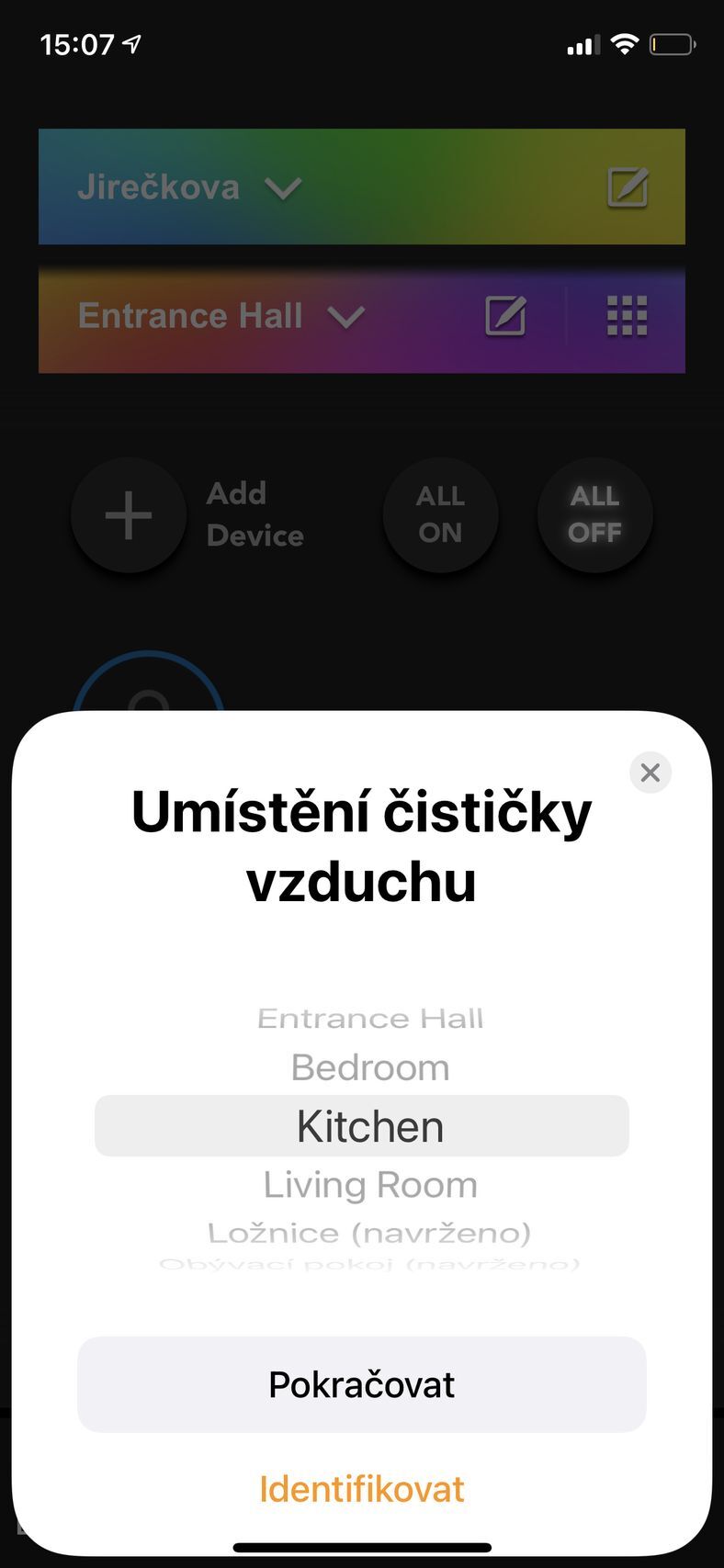
Task: Select Kitchen in the location picker
Action: [368, 1125]
